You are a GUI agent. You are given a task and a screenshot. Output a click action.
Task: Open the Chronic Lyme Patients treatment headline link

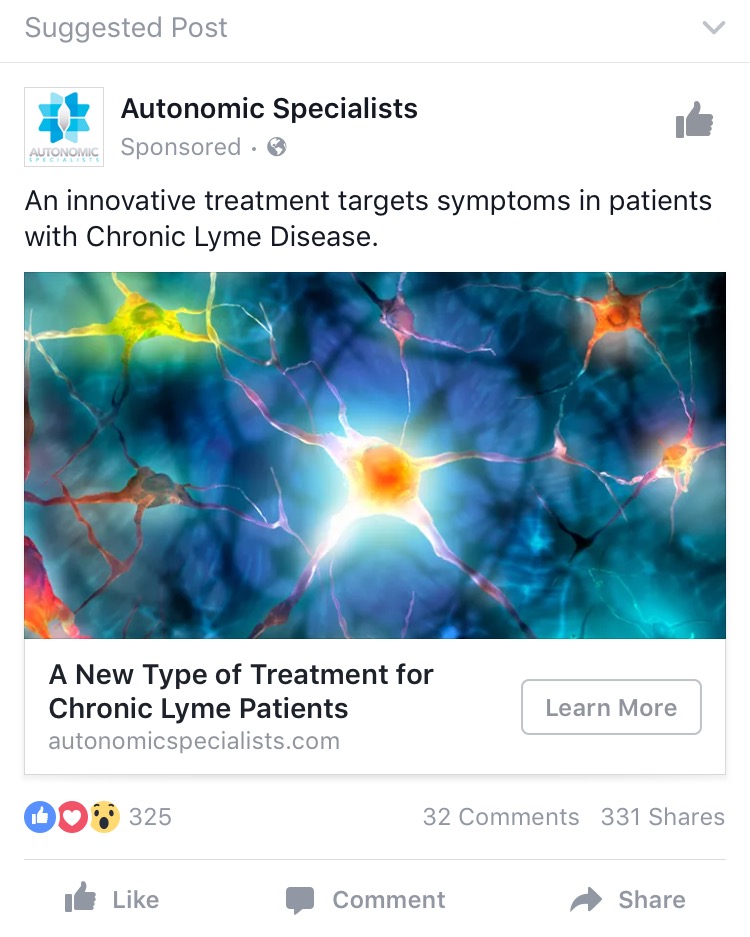pos(240,691)
